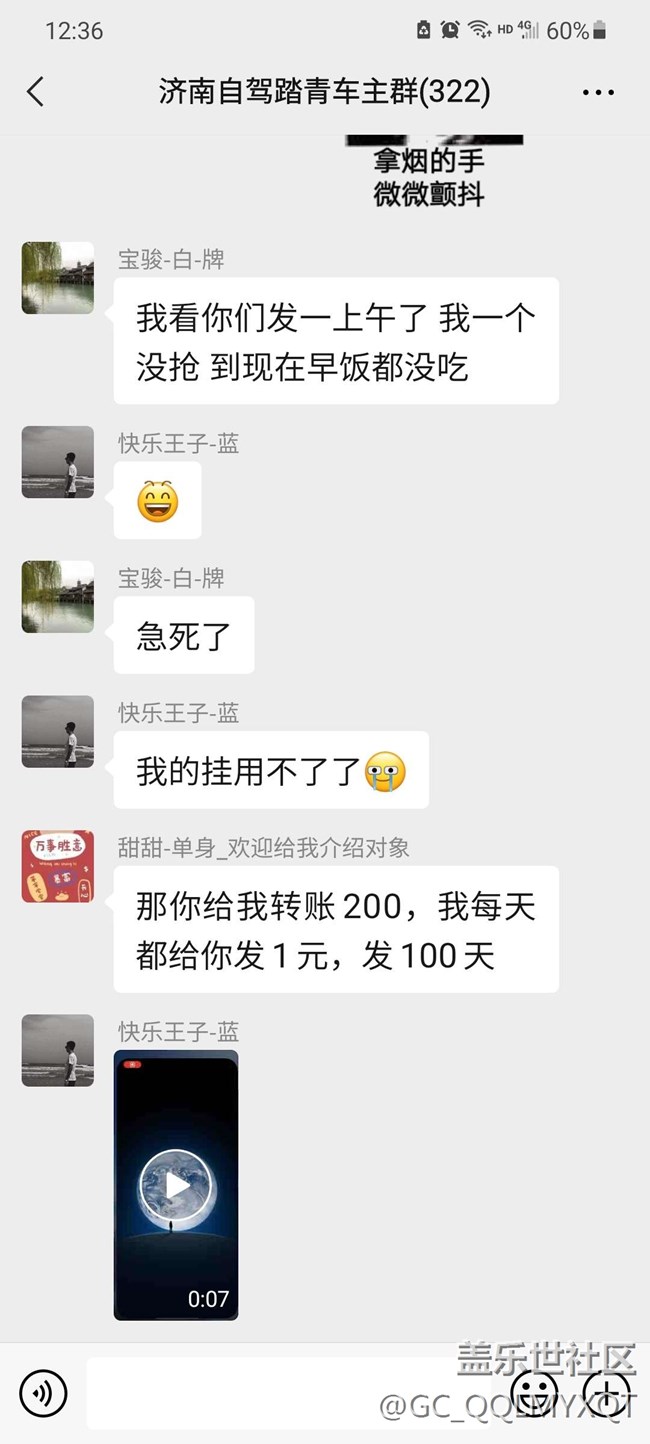Play the 0:07 video from 快乐王子-蓝

[x=176, y=1185]
